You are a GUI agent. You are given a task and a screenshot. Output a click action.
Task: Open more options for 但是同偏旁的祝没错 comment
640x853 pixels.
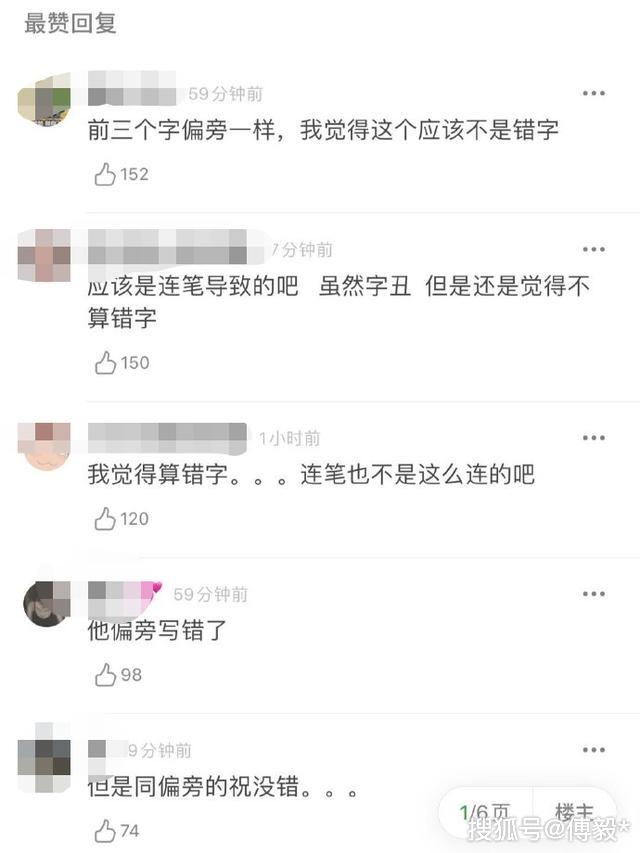[593, 750]
